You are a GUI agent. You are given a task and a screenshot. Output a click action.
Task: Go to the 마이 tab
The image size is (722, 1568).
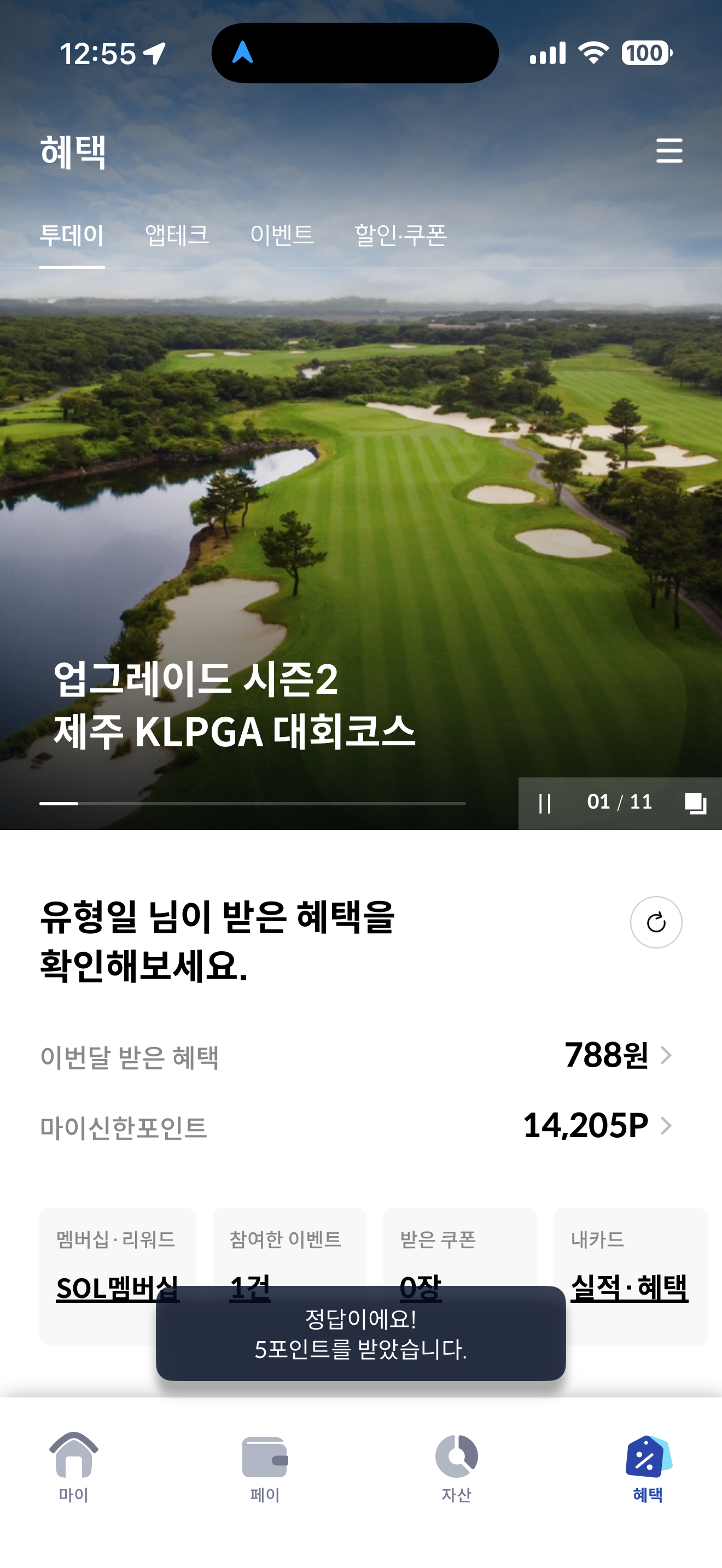pos(74,1467)
